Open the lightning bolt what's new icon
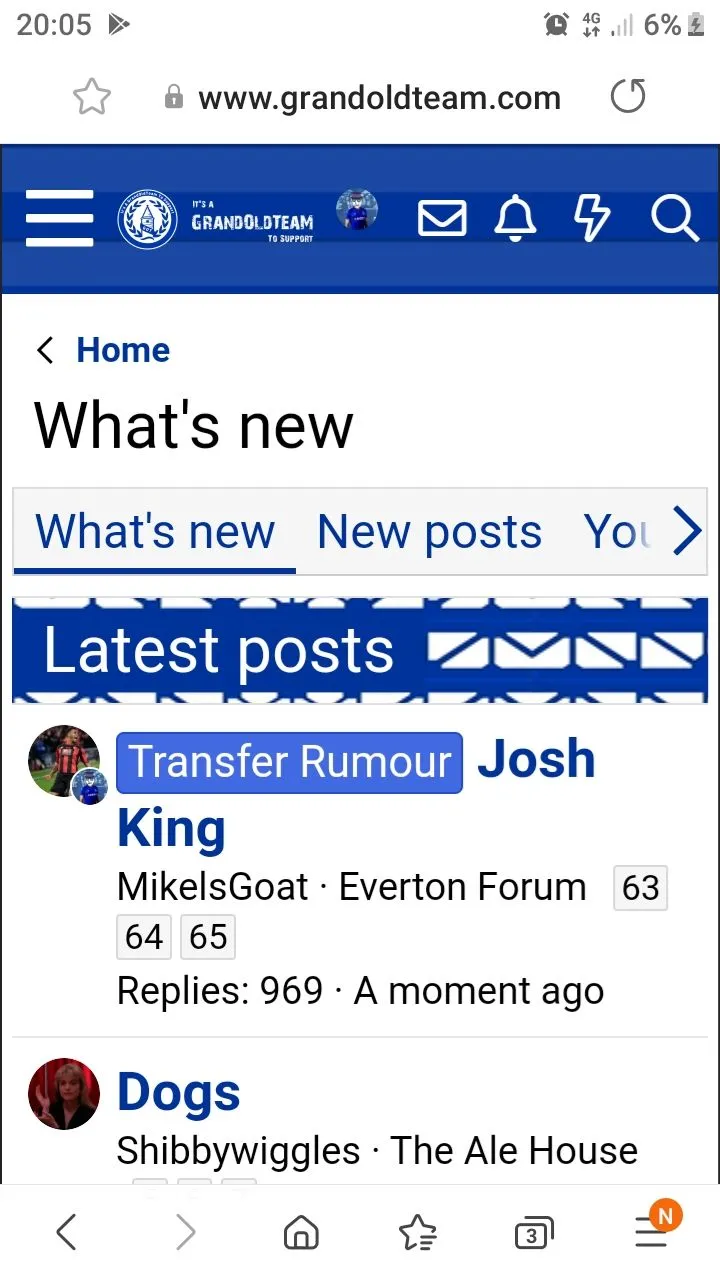720x1280 pixels. point(591,218)
